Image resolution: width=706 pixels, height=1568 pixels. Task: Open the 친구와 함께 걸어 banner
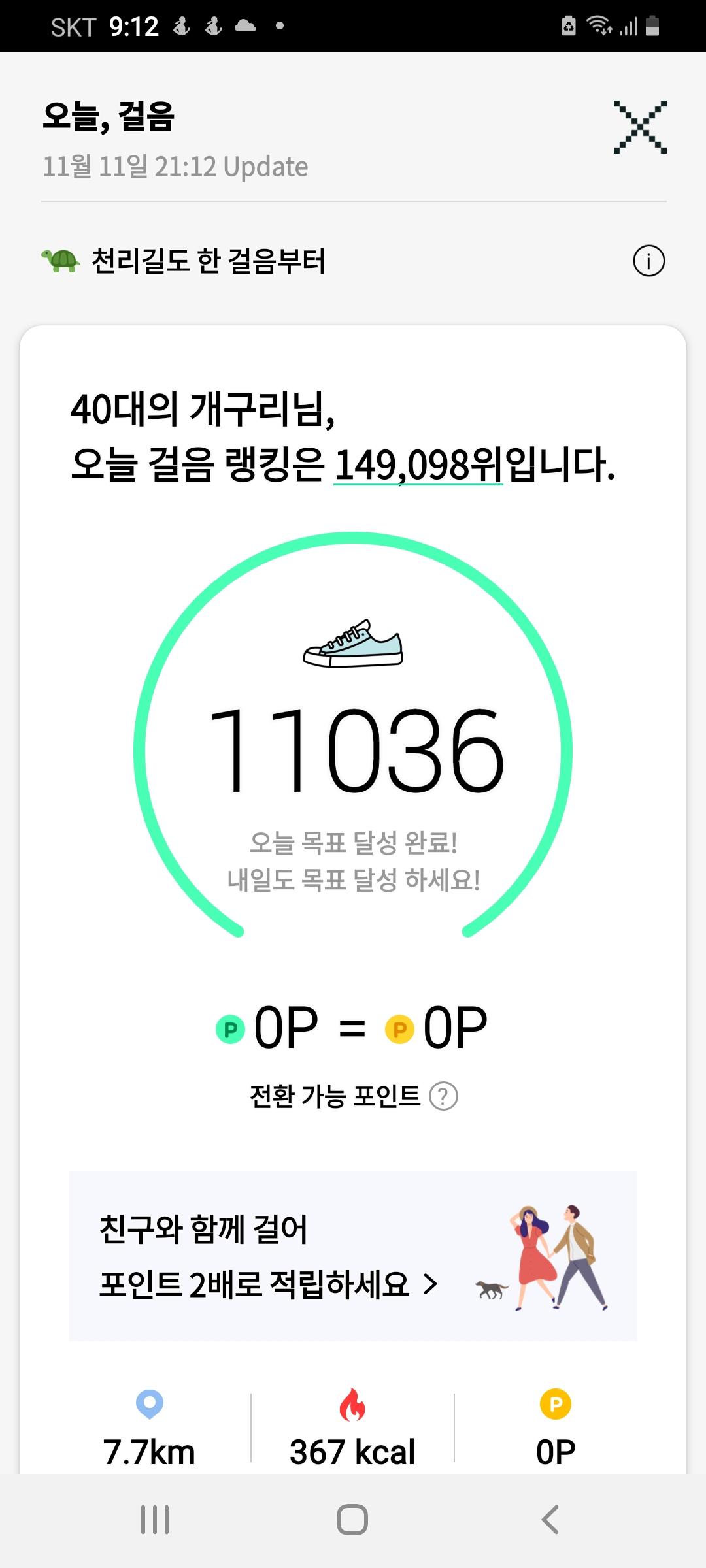pos(352,1257)
